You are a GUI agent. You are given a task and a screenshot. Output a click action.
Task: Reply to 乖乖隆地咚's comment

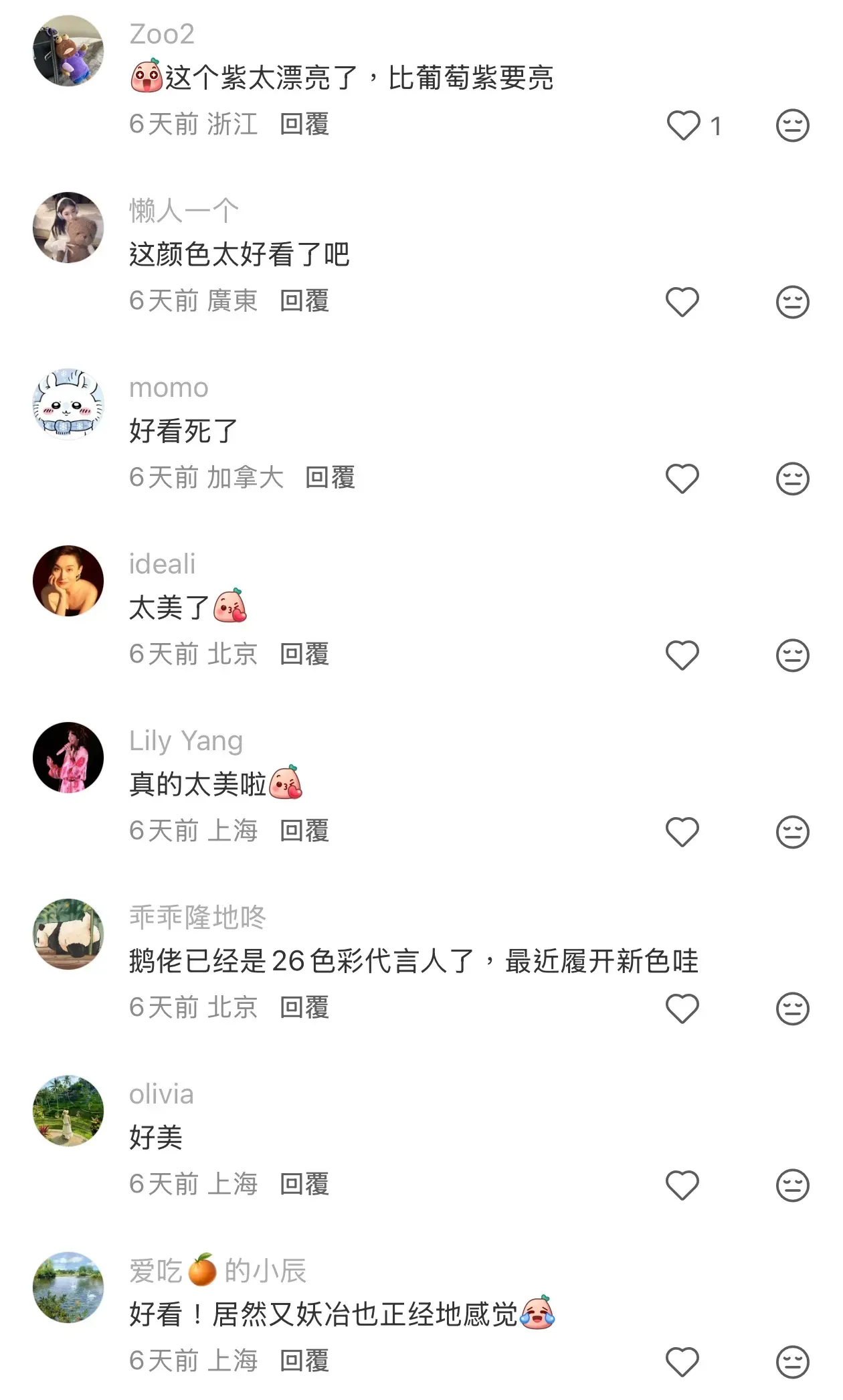[304, 1008]
